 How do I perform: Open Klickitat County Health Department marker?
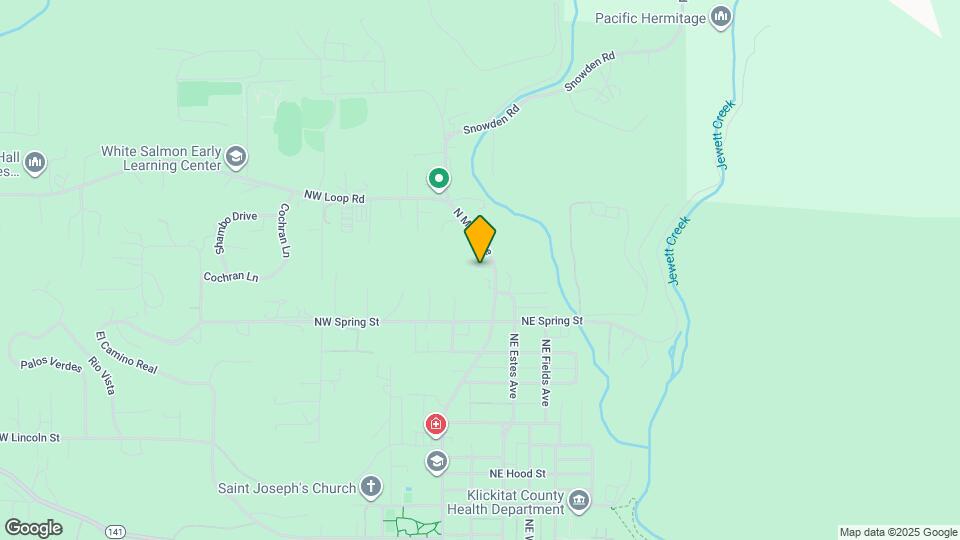click(580, 500)
